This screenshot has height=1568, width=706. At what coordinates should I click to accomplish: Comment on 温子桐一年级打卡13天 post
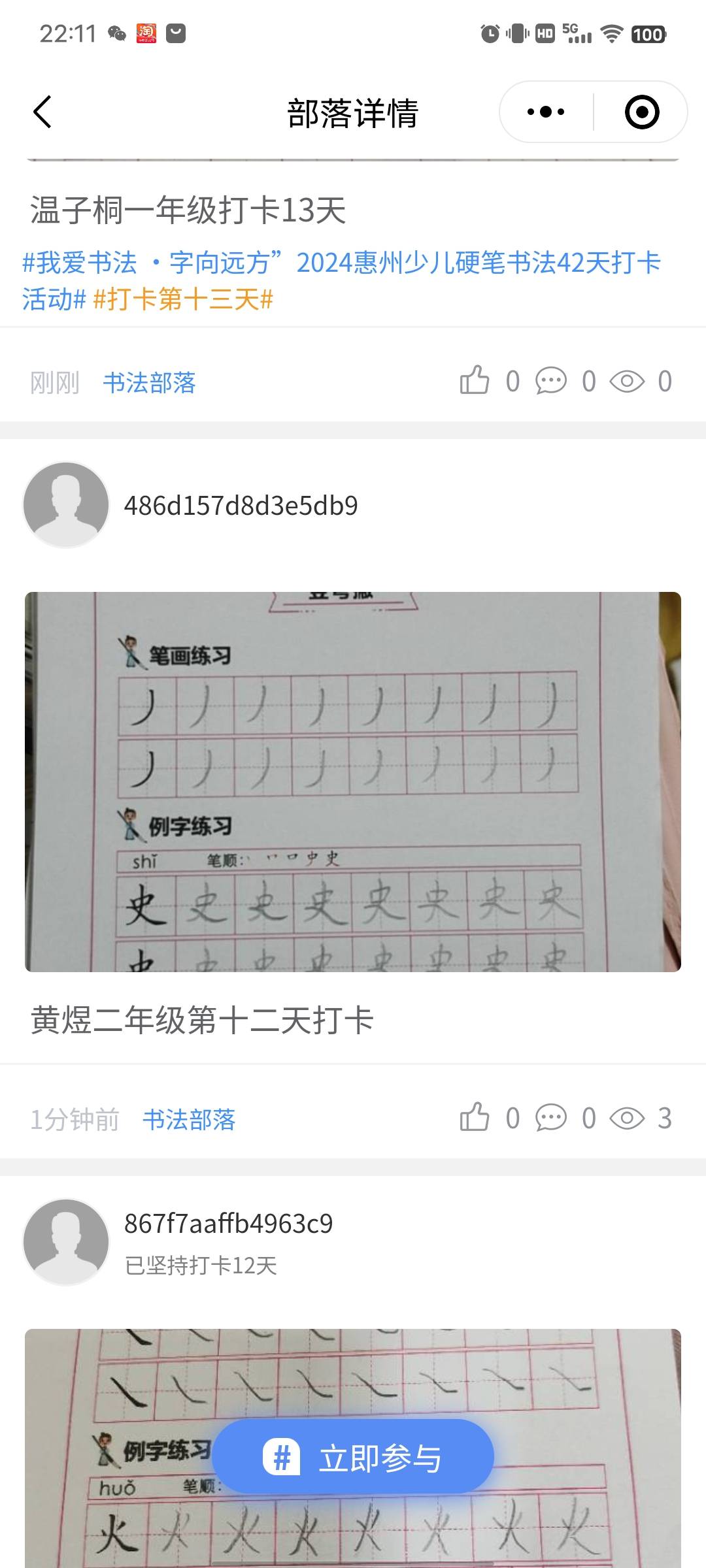tap(551, 381)
